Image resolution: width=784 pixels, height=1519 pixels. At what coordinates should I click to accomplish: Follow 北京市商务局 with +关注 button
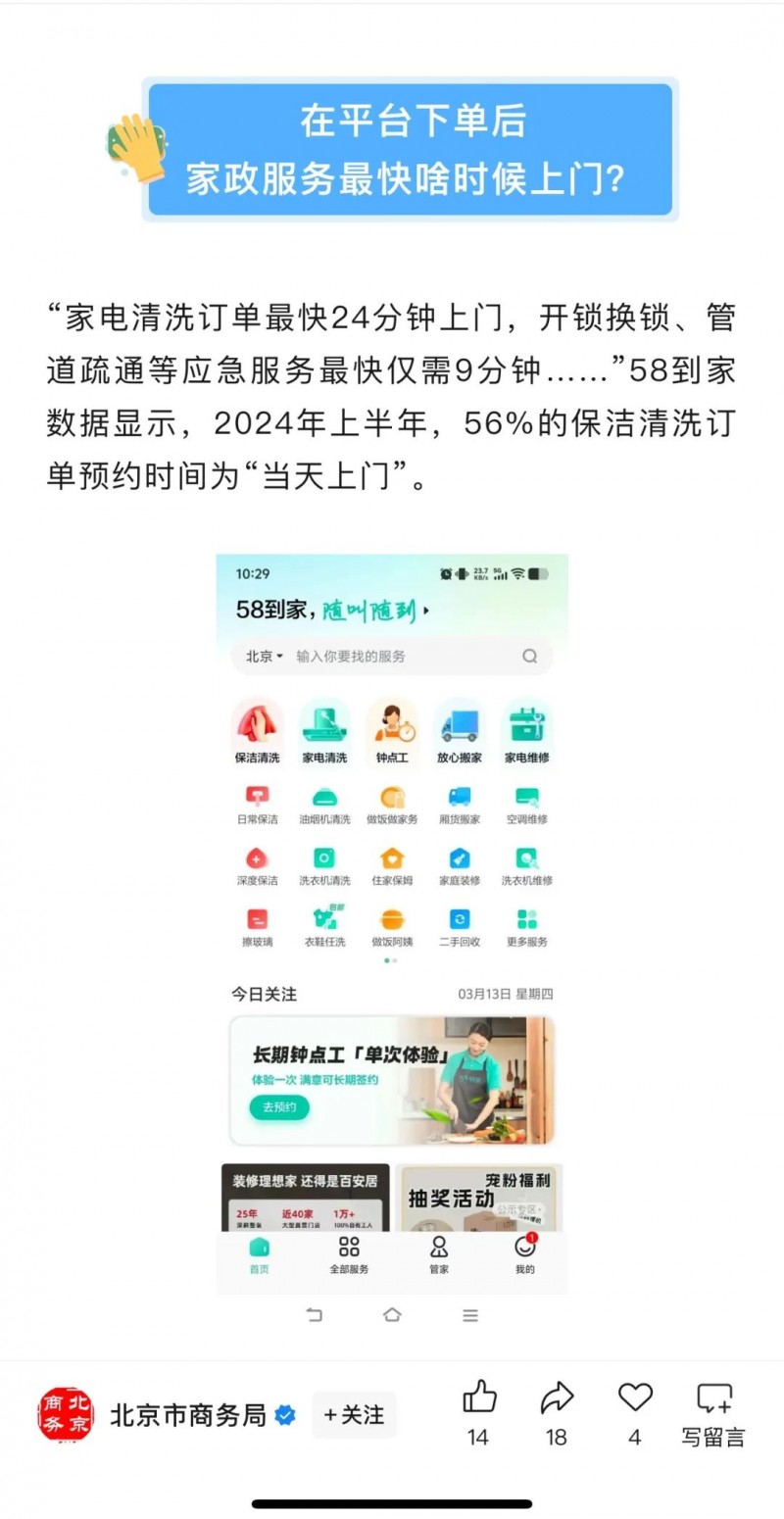354,1415
